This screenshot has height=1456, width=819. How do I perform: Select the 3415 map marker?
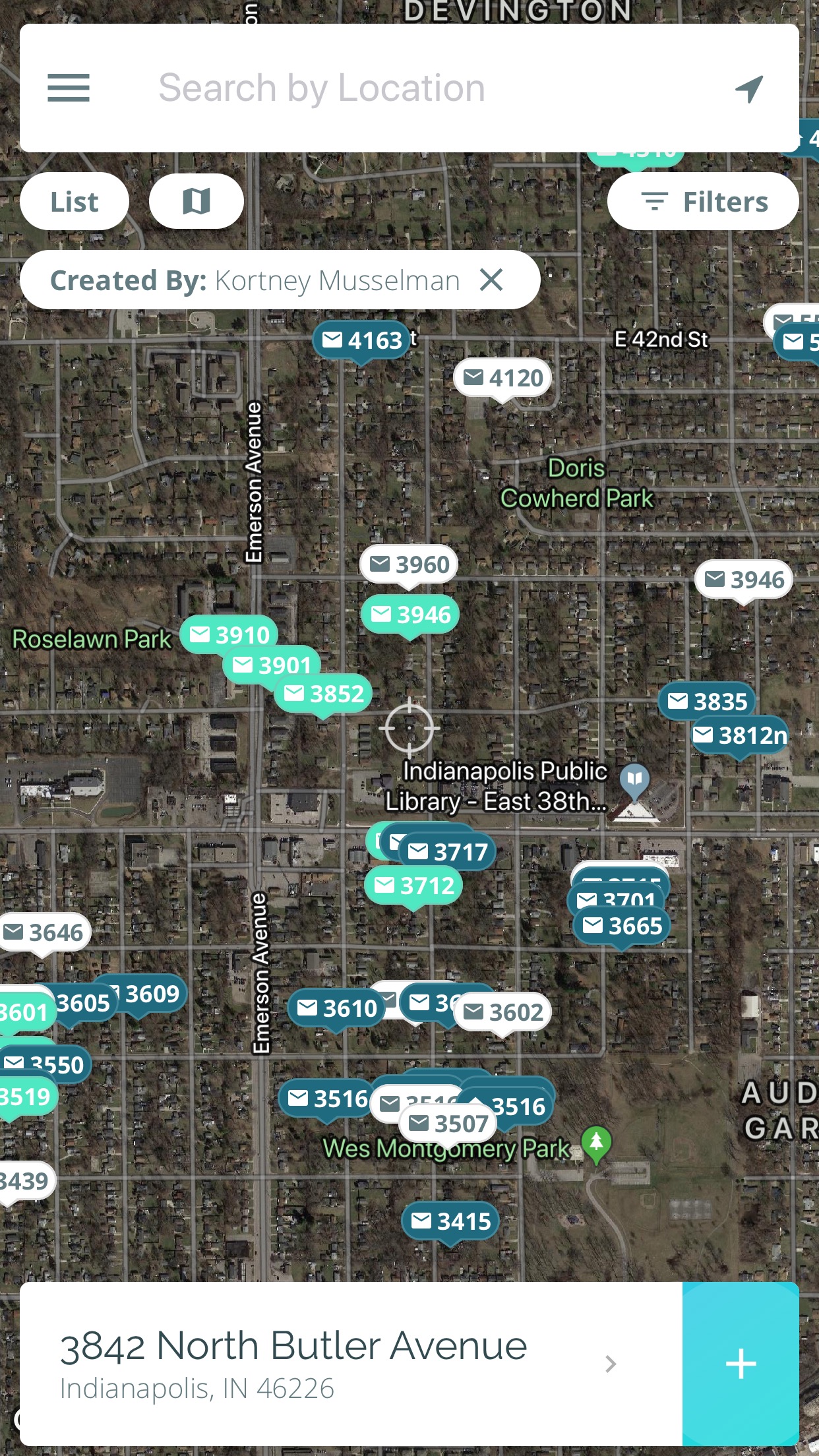pyautogui.click(x=450, y=1221)
